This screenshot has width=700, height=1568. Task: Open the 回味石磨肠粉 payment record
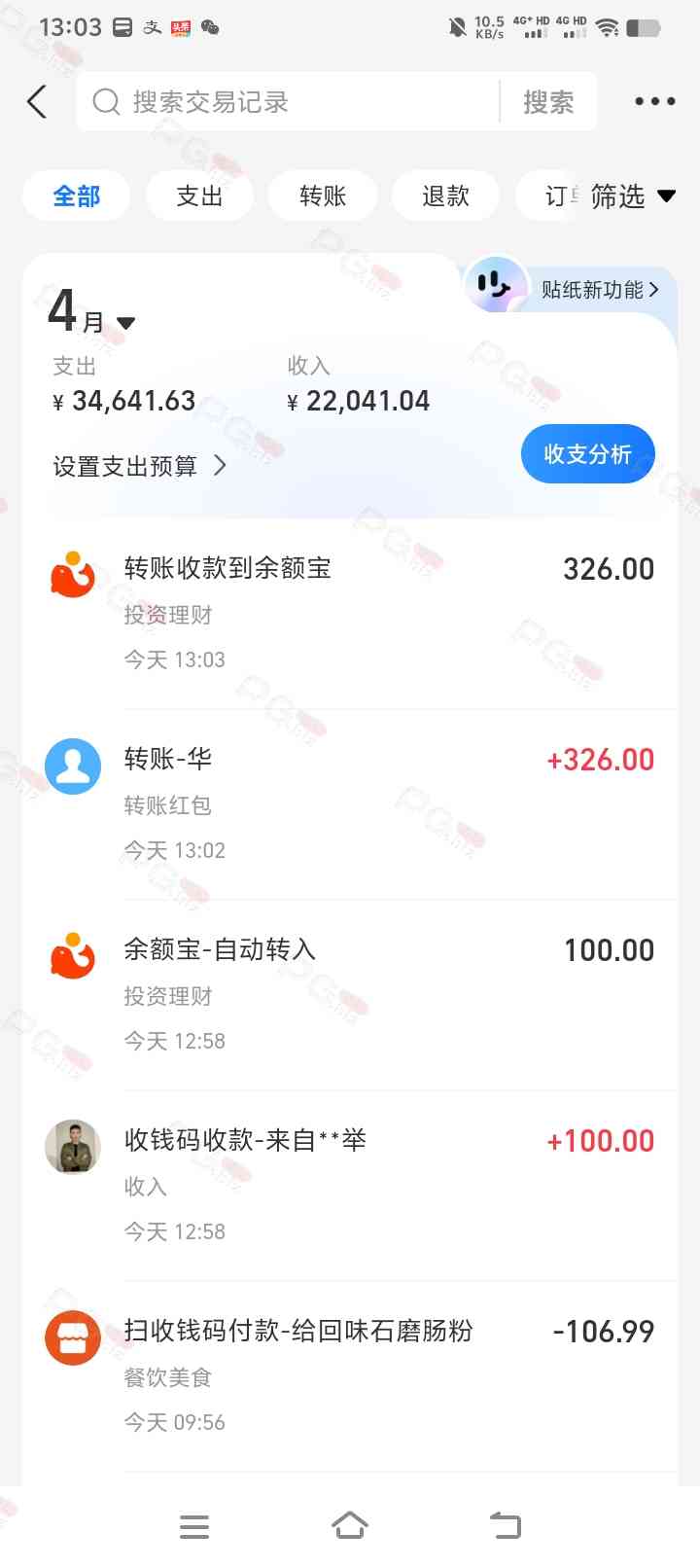(x=350, y=1375)
